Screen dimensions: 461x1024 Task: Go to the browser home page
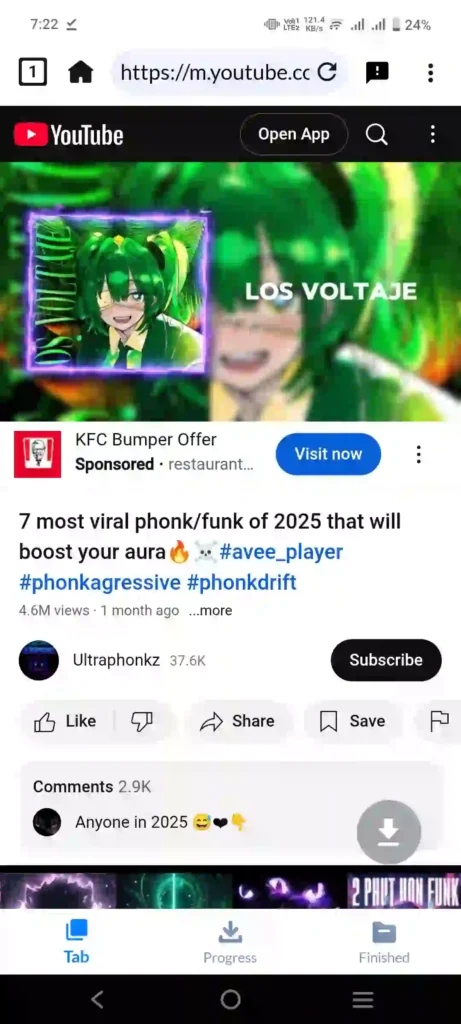(81, 72)
